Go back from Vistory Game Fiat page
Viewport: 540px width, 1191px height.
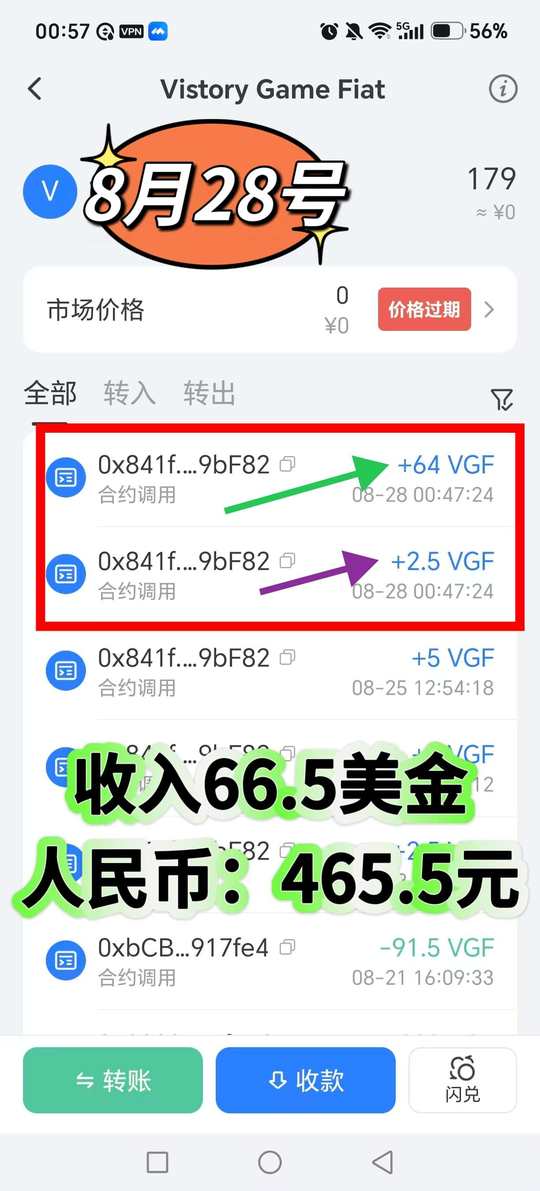pos(35,89)
